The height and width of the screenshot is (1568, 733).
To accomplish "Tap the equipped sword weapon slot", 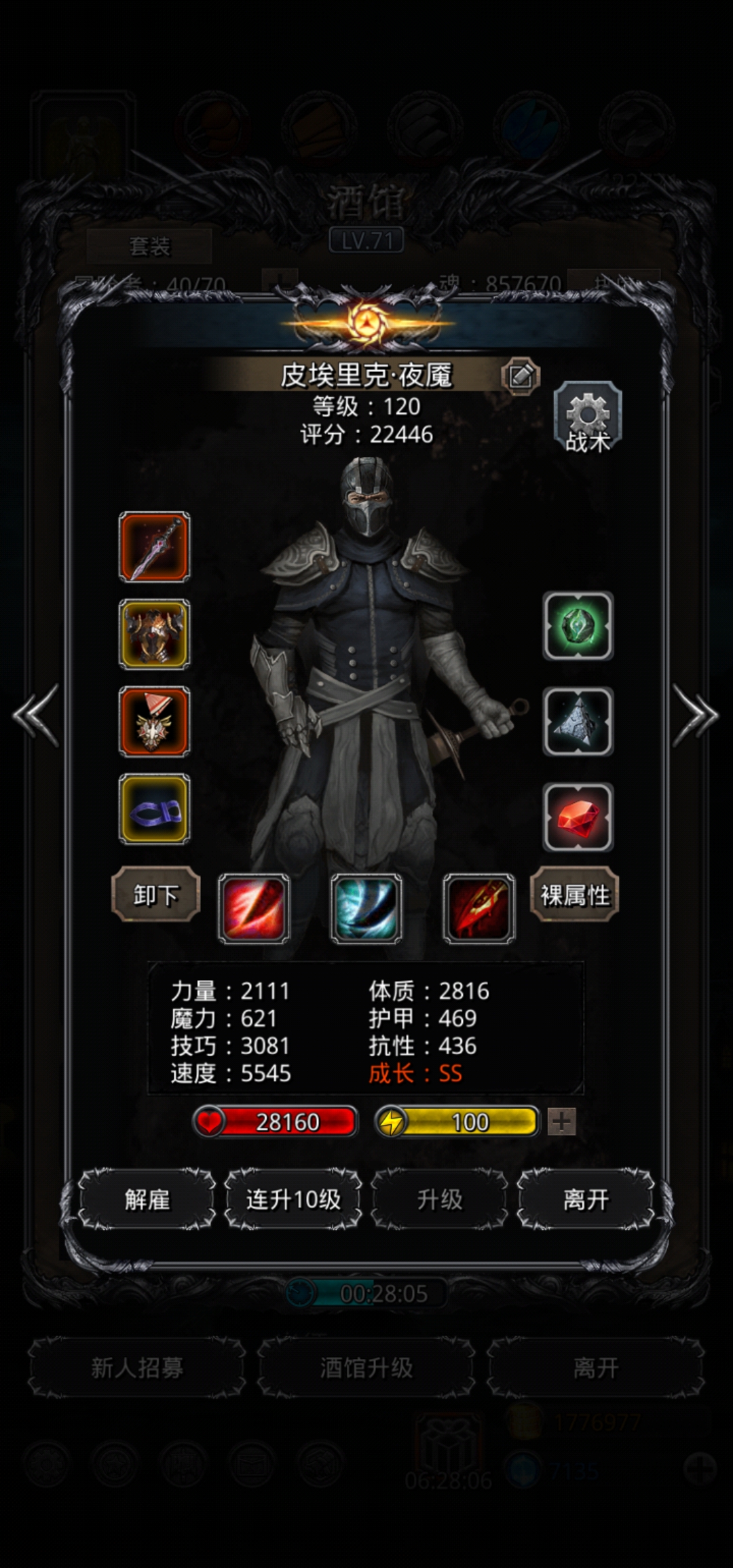I will click(x=155, y=546).
